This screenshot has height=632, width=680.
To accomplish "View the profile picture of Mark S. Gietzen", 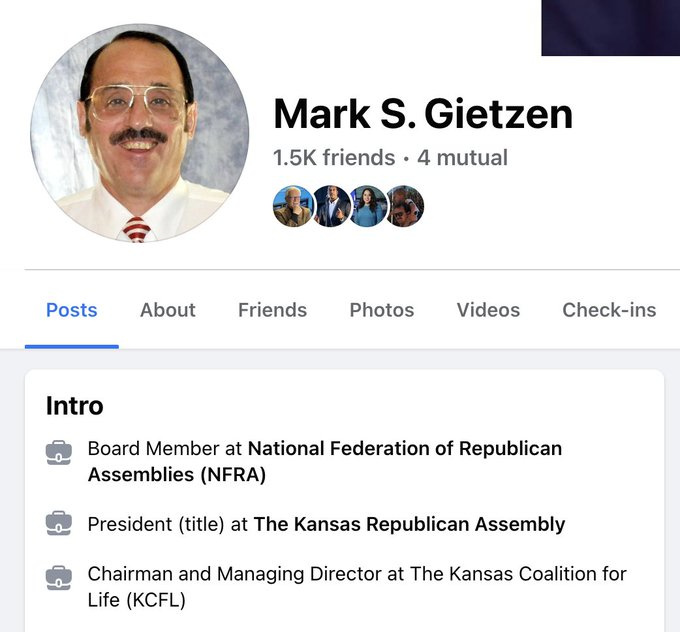I will coord(139,133).
